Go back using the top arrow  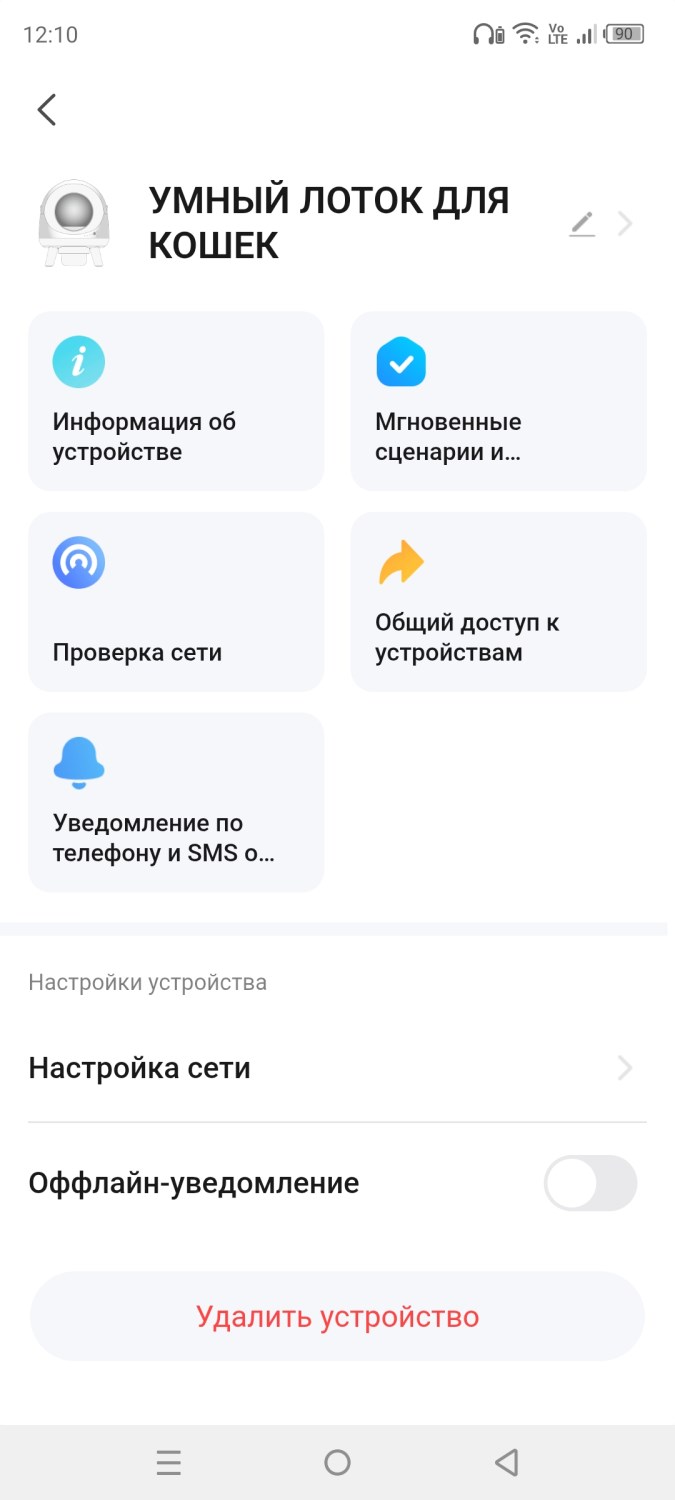pos(47,109)
